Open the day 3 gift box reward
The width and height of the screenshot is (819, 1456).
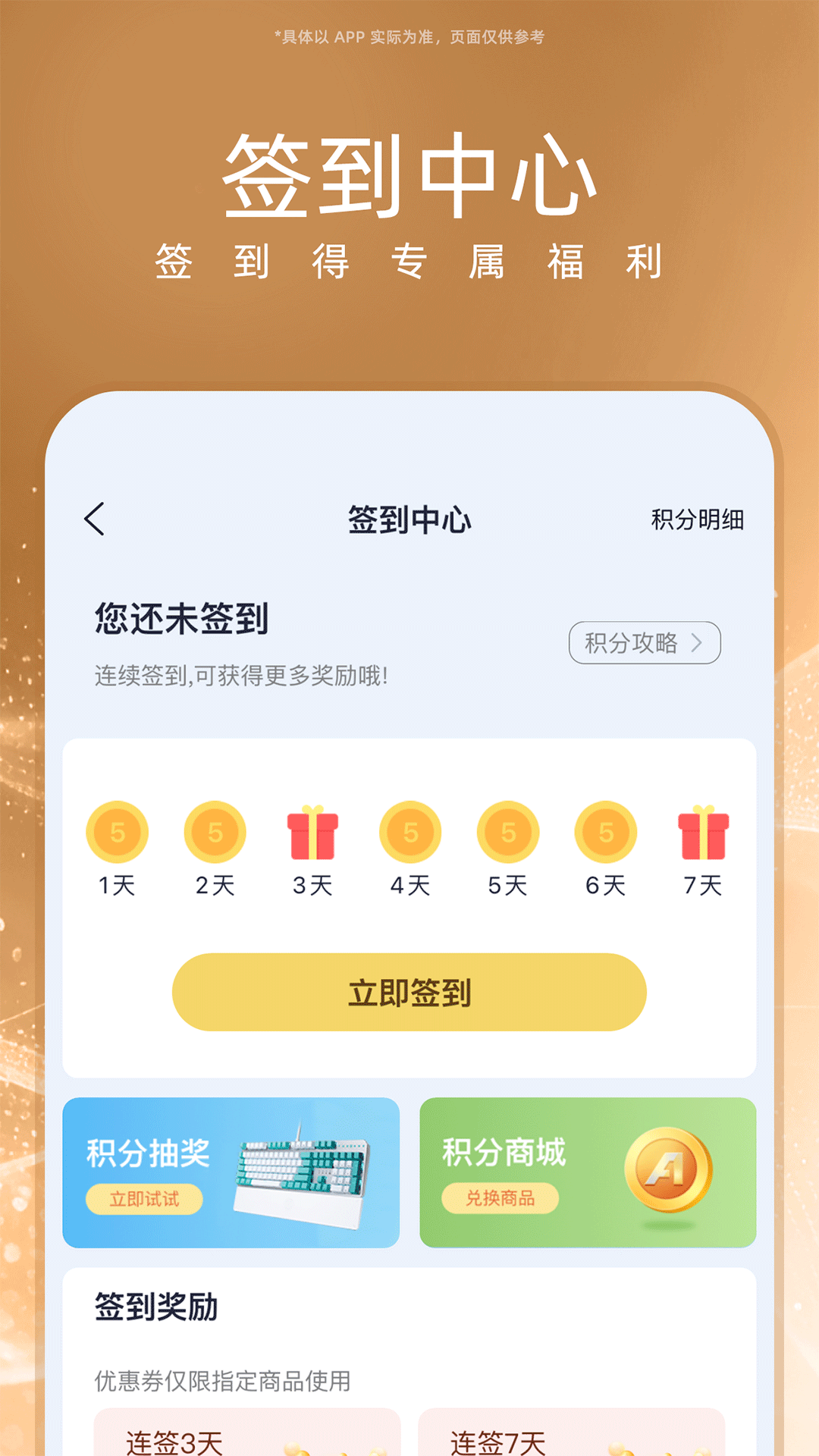tap(311, 834)
